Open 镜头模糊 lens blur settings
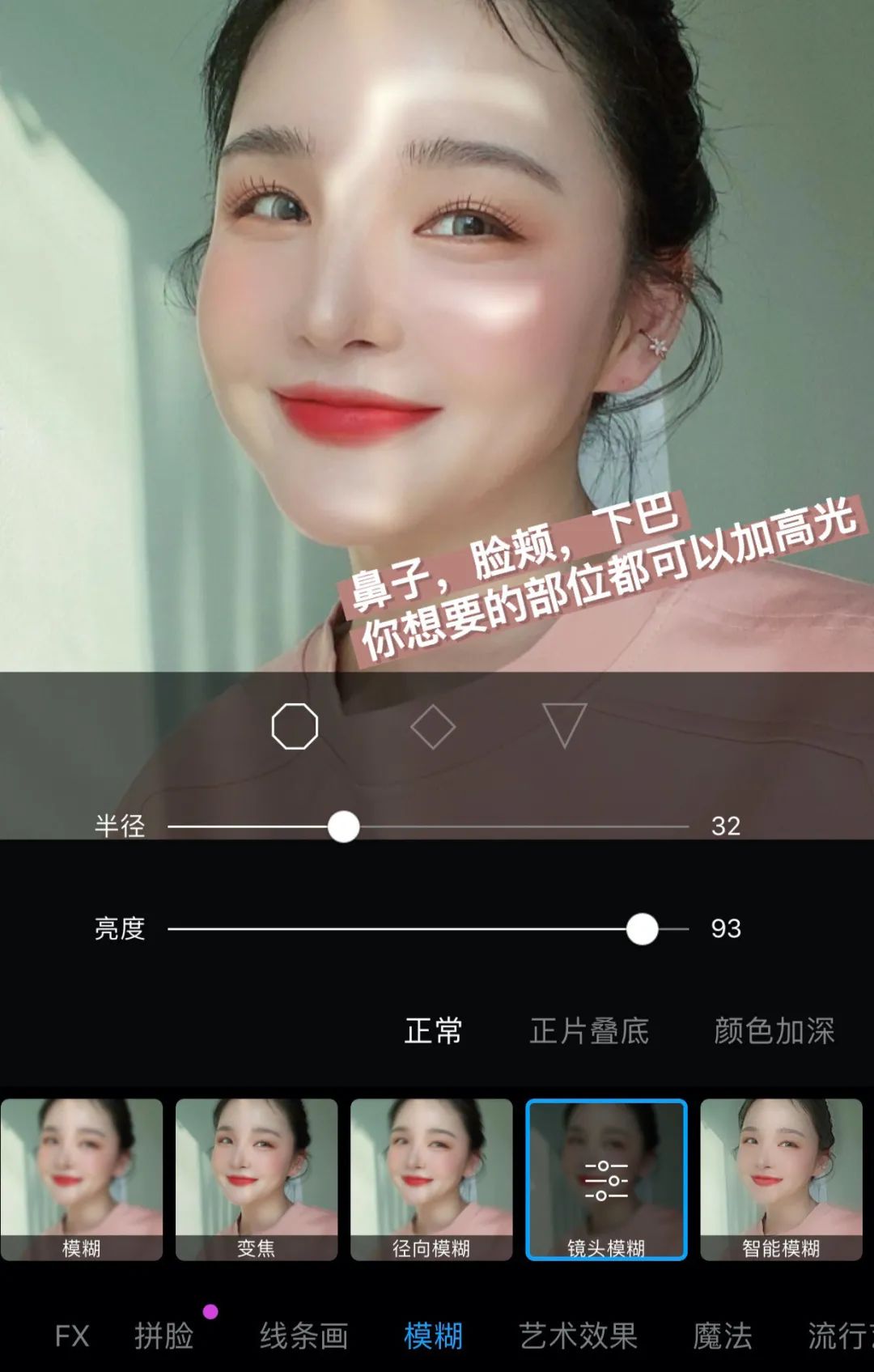 (606, 1179)
